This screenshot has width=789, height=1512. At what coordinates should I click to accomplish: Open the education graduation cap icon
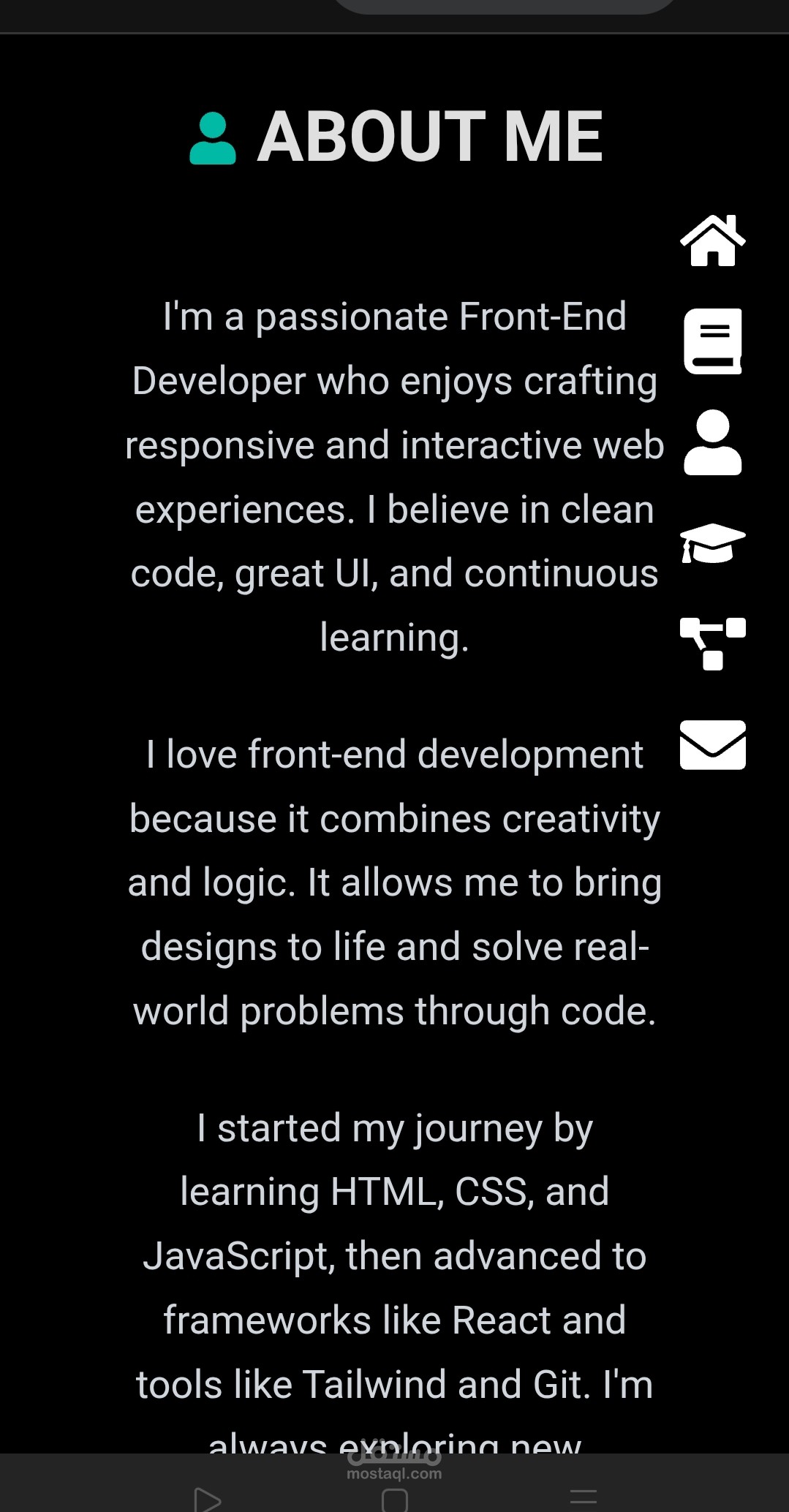point(713,543)
